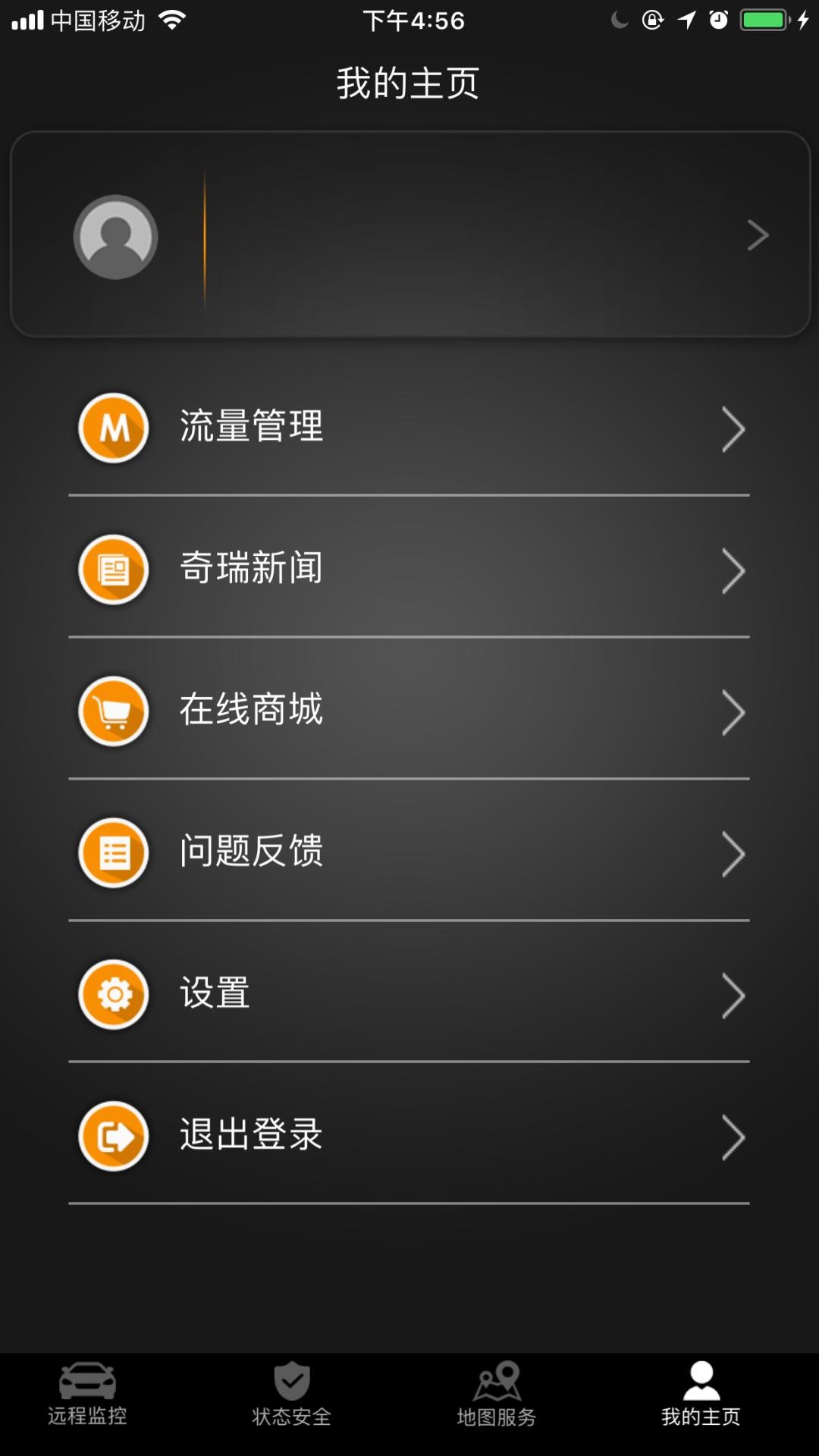Switch to the 状态安全 tab
819x1456 pixels.
[x=292, y=1395]
